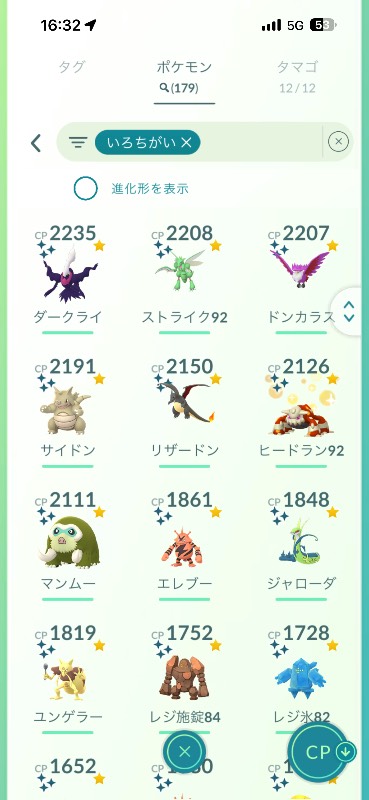Change sort order with the CP button
The height and width of the screenshot is (800, 369).
click(324, 752)
